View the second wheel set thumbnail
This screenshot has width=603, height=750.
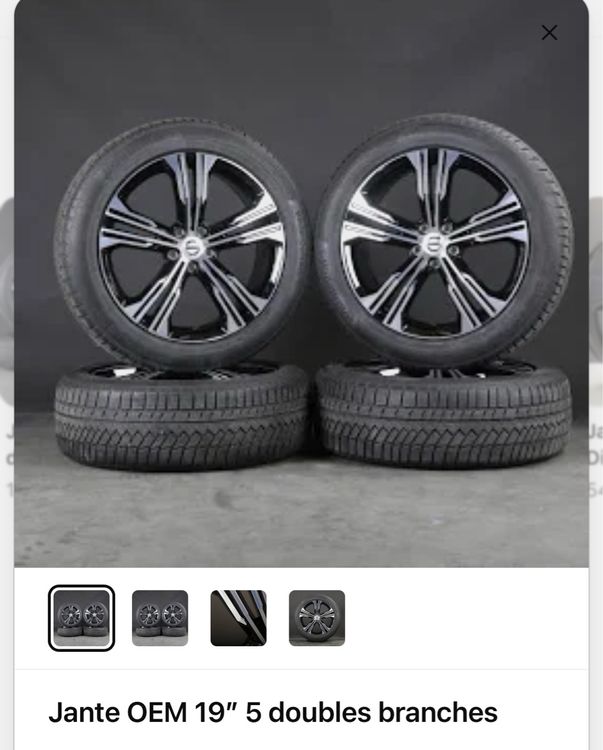[160, 618]
